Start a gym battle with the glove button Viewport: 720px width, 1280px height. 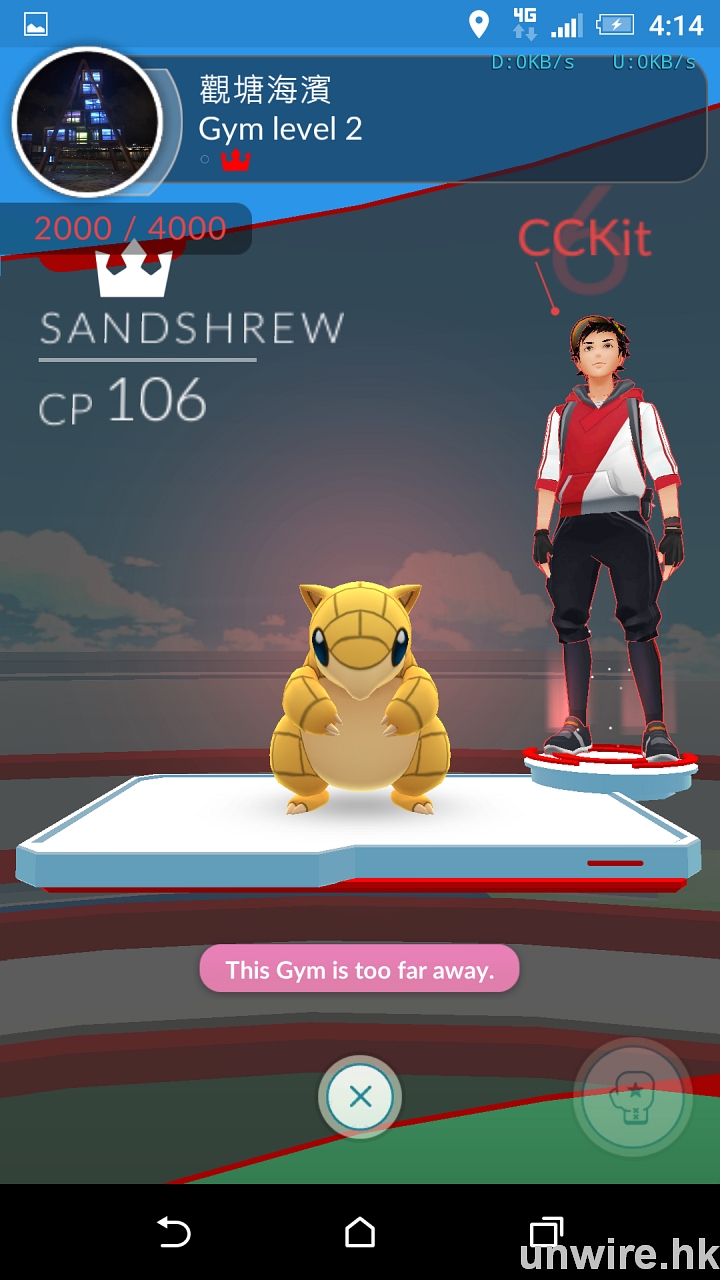pos(632,1097)
